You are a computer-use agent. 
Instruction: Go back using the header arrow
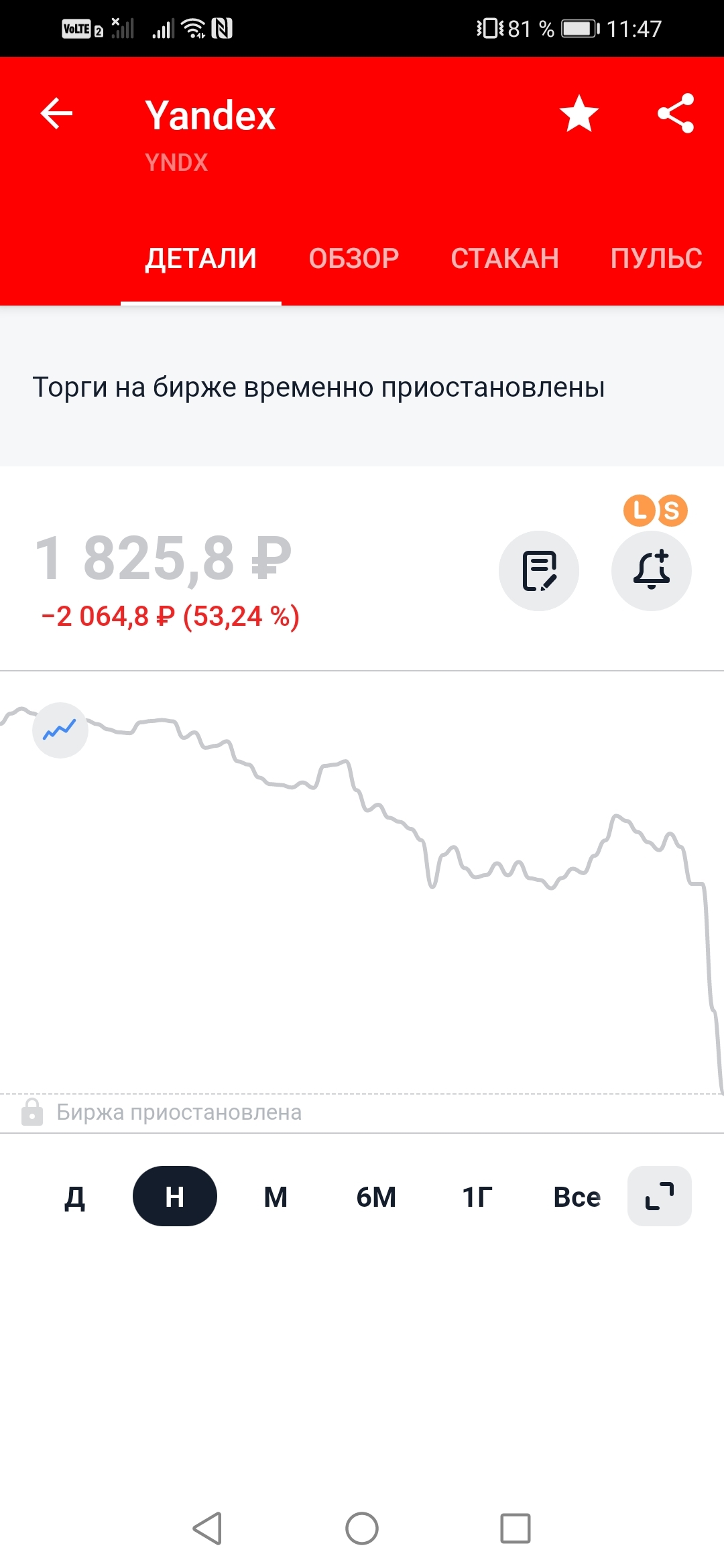pos(57,113)
